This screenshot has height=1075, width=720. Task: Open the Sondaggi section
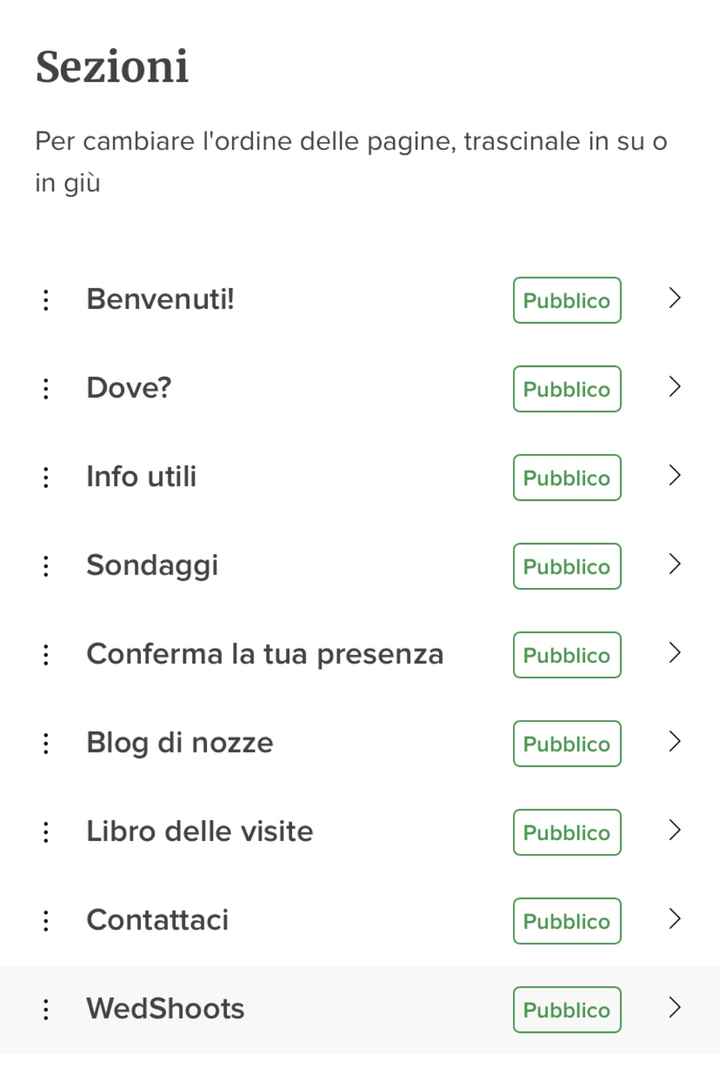[x=152, y=565]
